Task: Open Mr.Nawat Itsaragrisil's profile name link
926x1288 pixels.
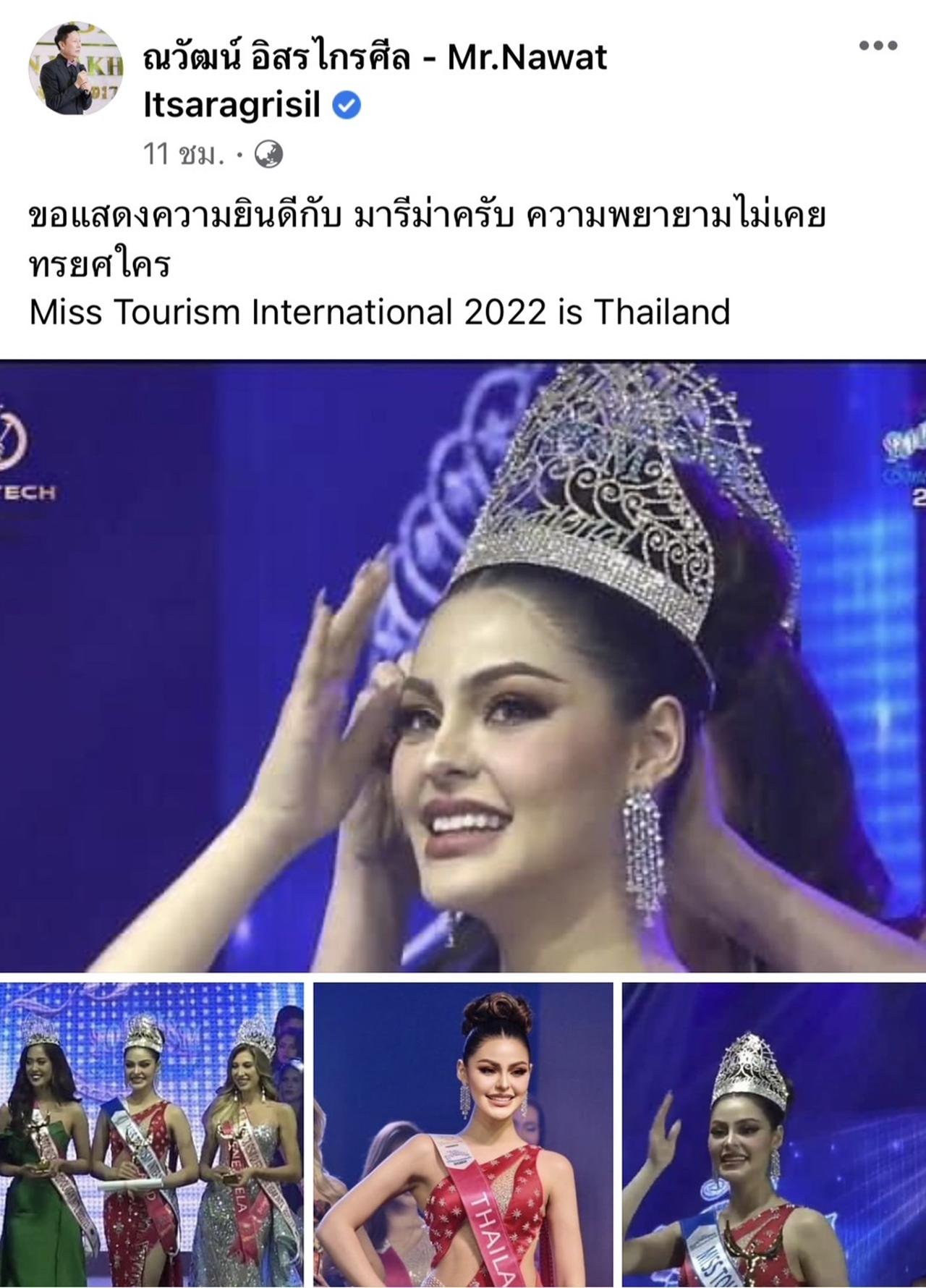Action: pos(375,58)
